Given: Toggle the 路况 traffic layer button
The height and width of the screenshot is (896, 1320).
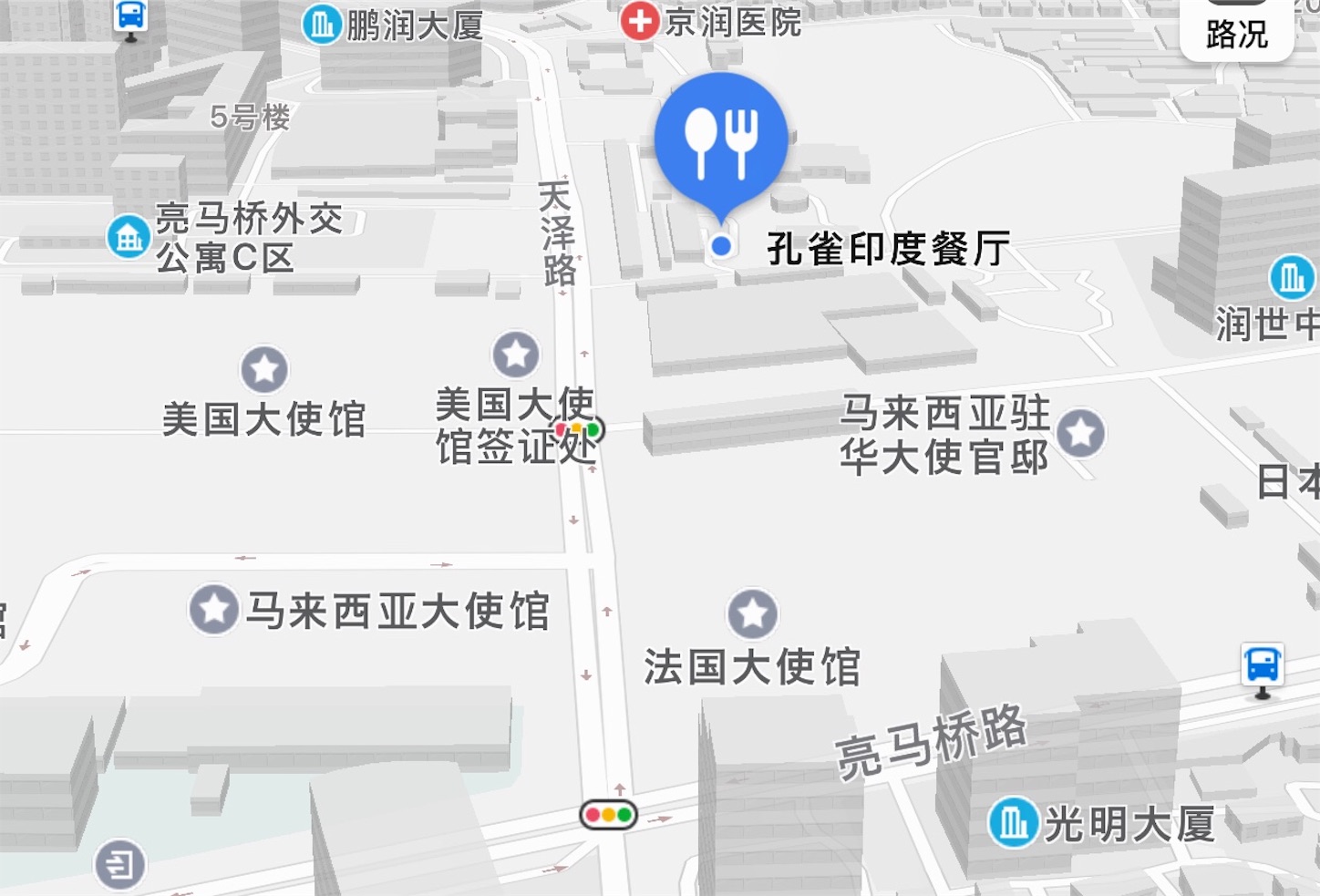Looking at the screenshot, I should coord(1236,33).
